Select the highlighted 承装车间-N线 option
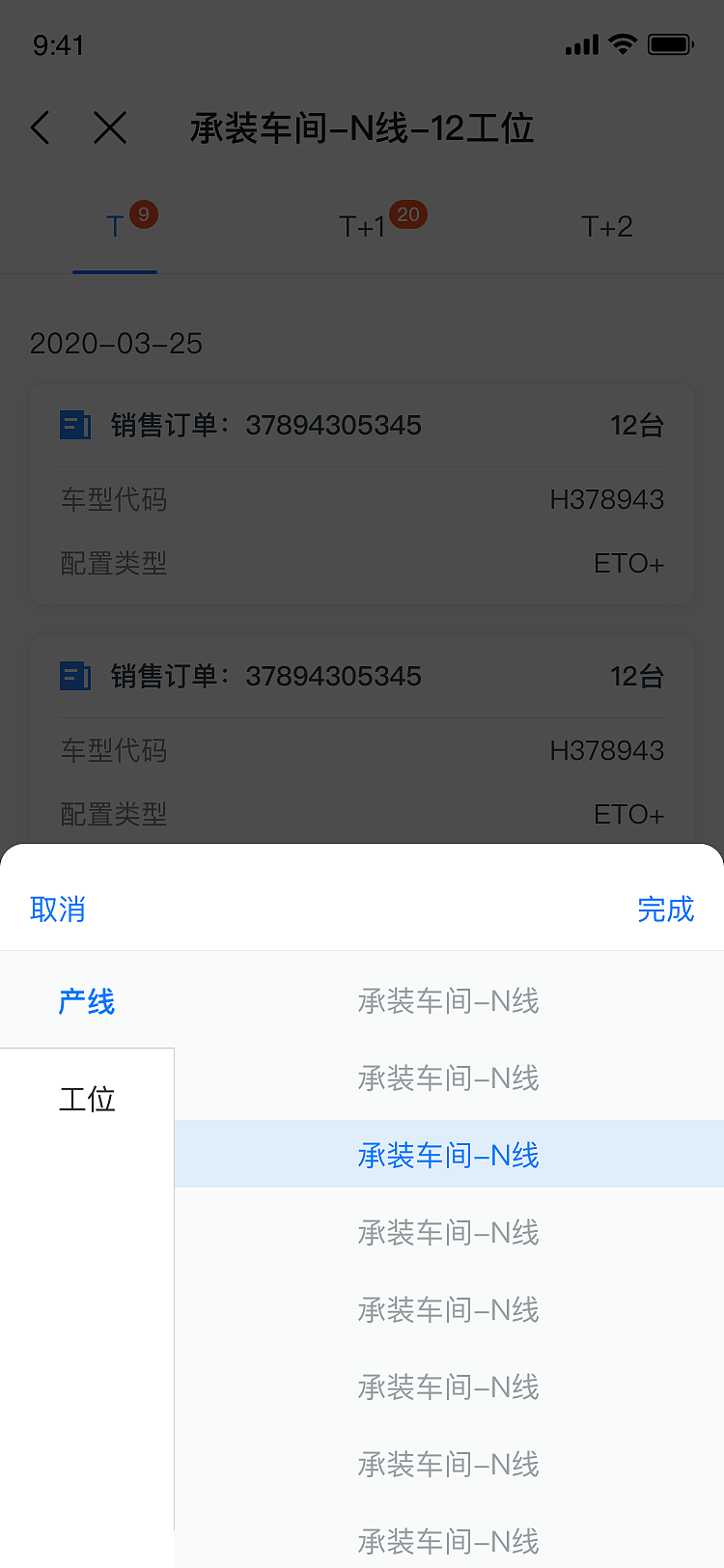The image size is (724, 1568). [x=449, y=1155]
